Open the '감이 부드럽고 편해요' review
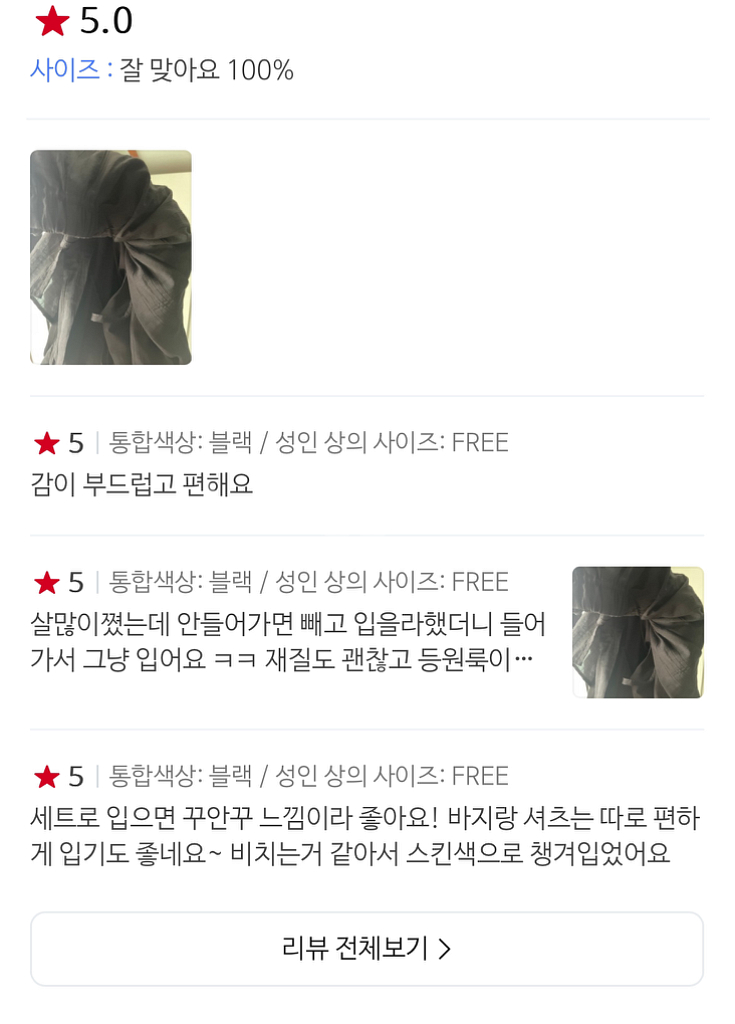The height and width of the screenshot is (1024, 735). tap(142, 485)
